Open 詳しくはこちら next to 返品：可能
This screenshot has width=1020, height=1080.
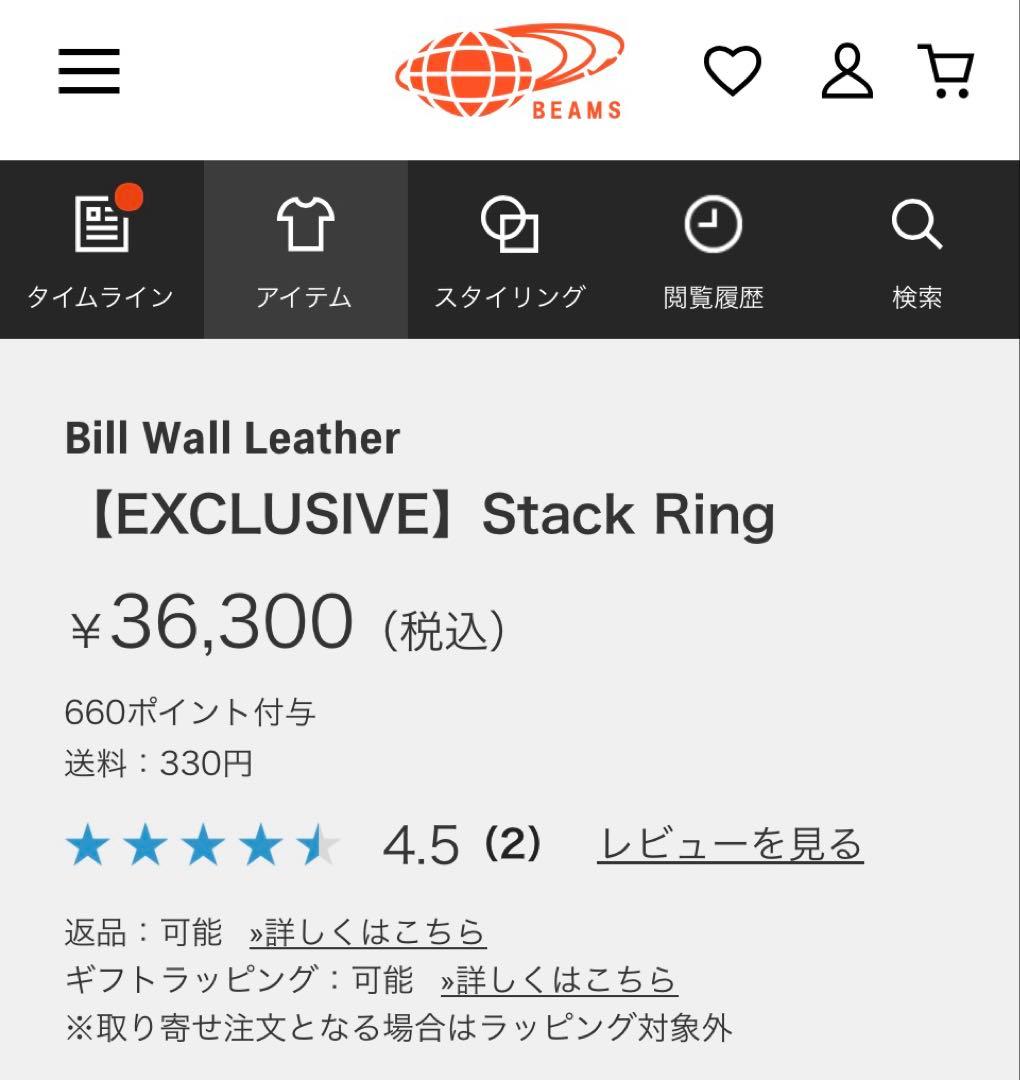[x=368, y=930]
